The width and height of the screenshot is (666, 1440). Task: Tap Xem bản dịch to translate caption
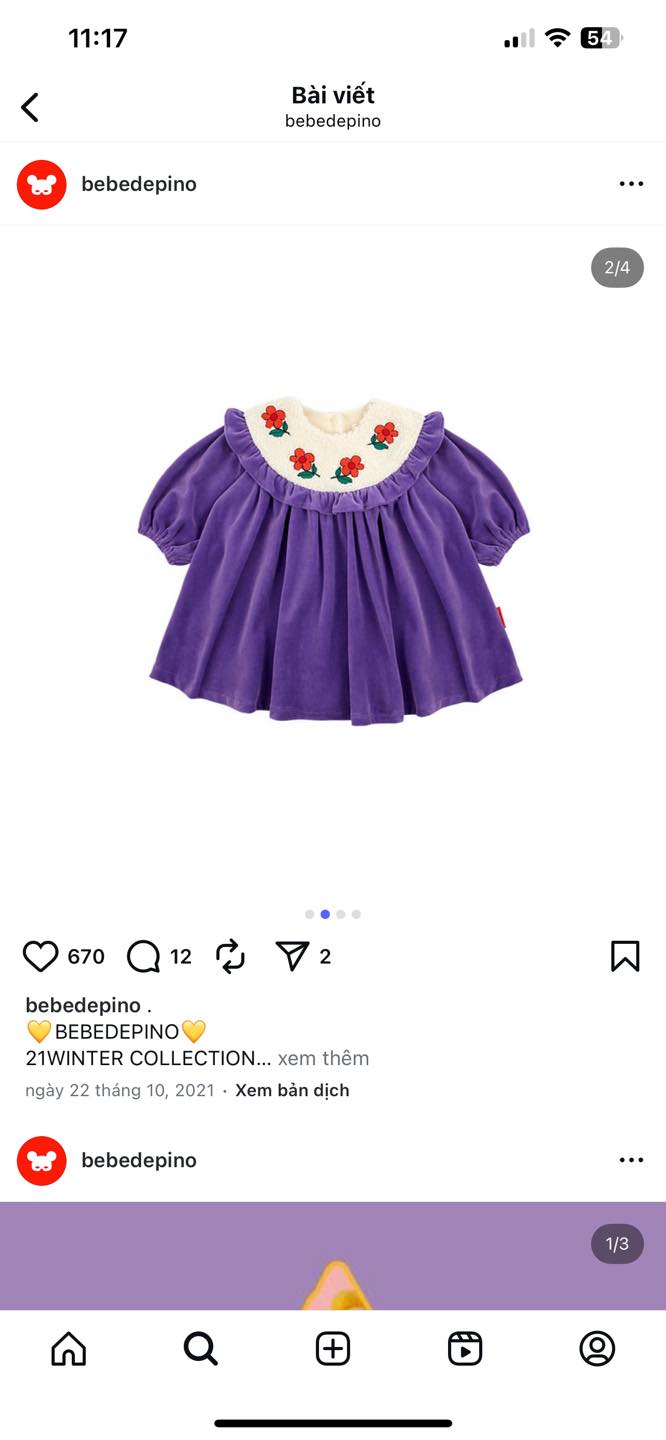click(292, 1090)
